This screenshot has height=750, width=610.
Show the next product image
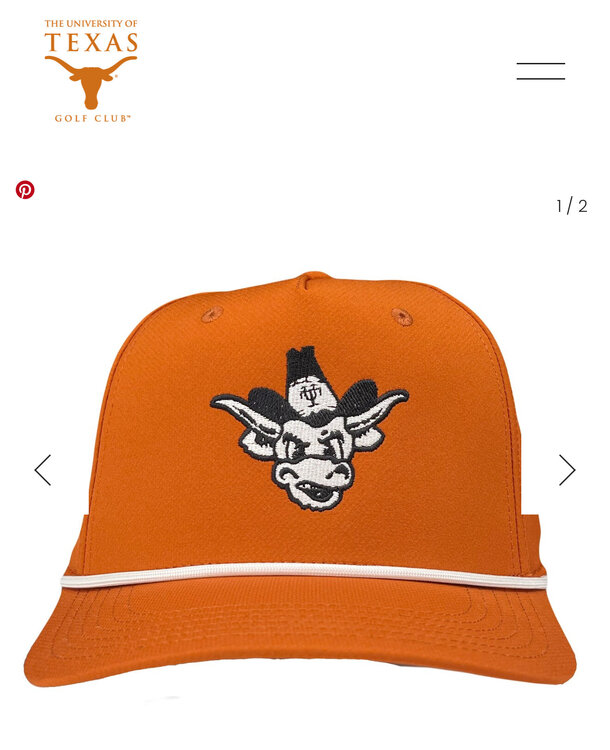[x=567, y=470]
